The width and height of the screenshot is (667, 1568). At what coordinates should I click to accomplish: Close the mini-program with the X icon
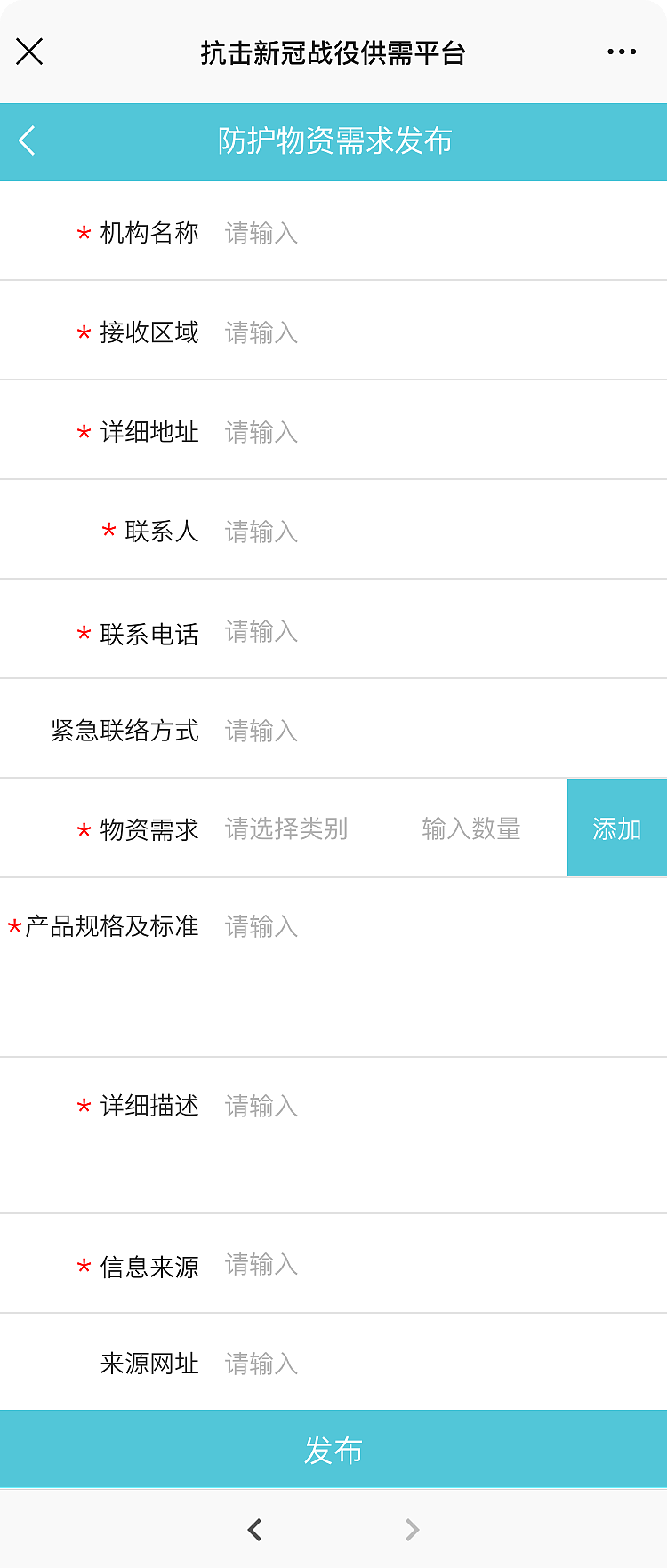pos(29,52)
